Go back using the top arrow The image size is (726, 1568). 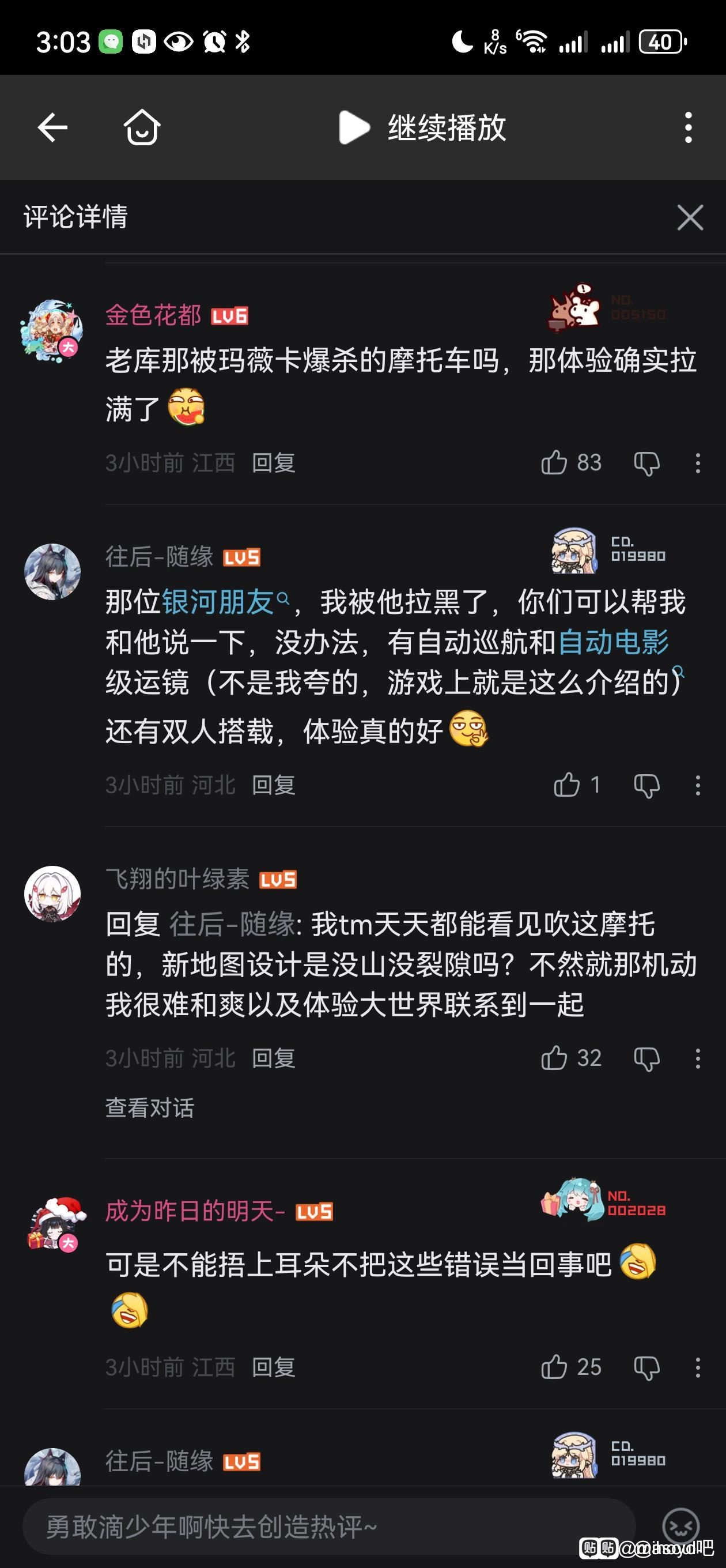[52, 128]
